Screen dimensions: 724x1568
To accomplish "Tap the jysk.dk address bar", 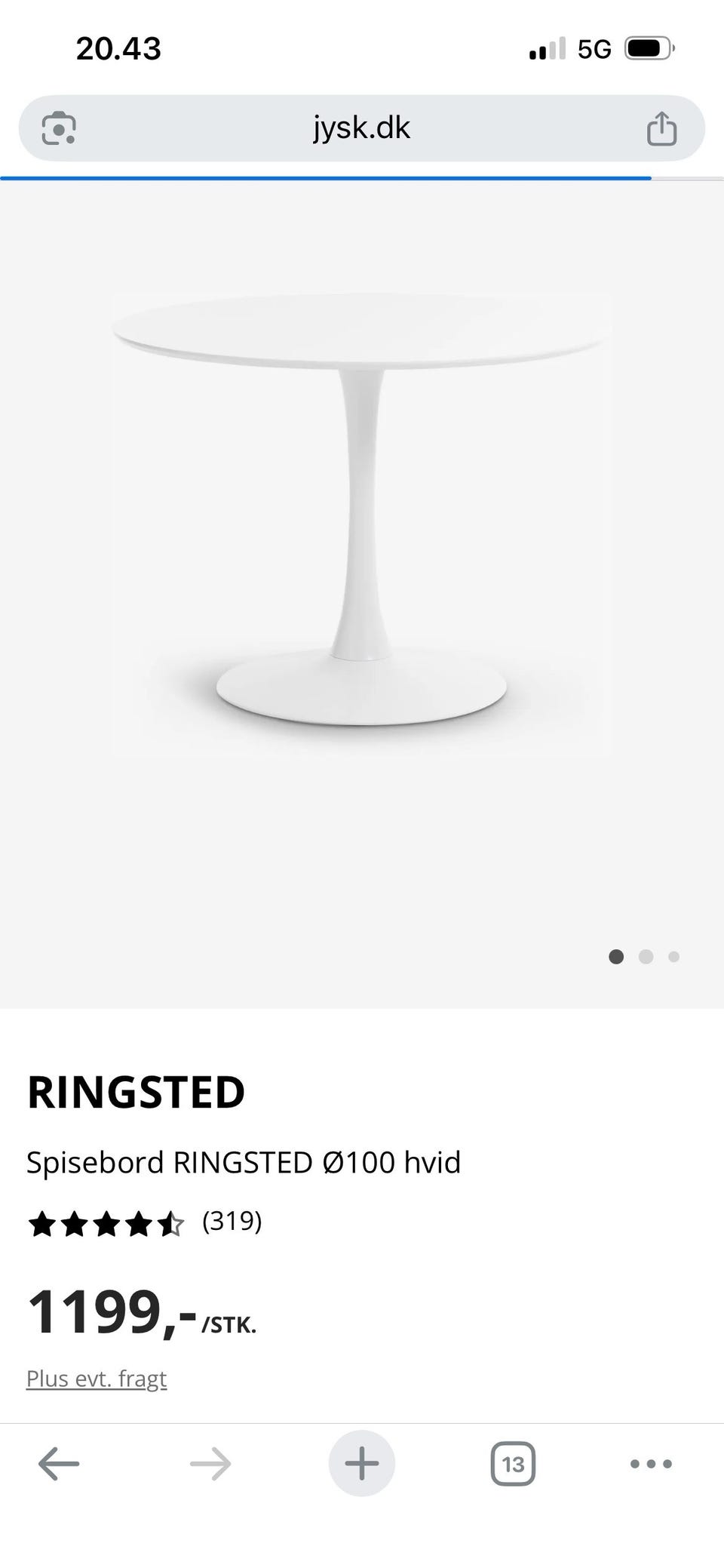I will point(362,128).
